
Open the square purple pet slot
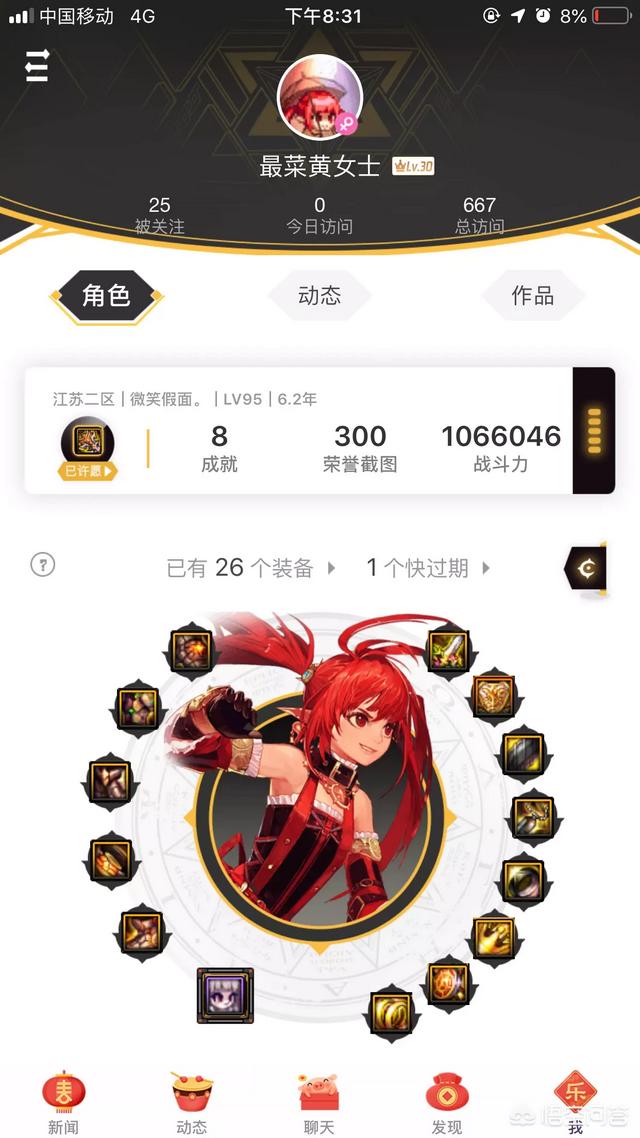point(226,995)
